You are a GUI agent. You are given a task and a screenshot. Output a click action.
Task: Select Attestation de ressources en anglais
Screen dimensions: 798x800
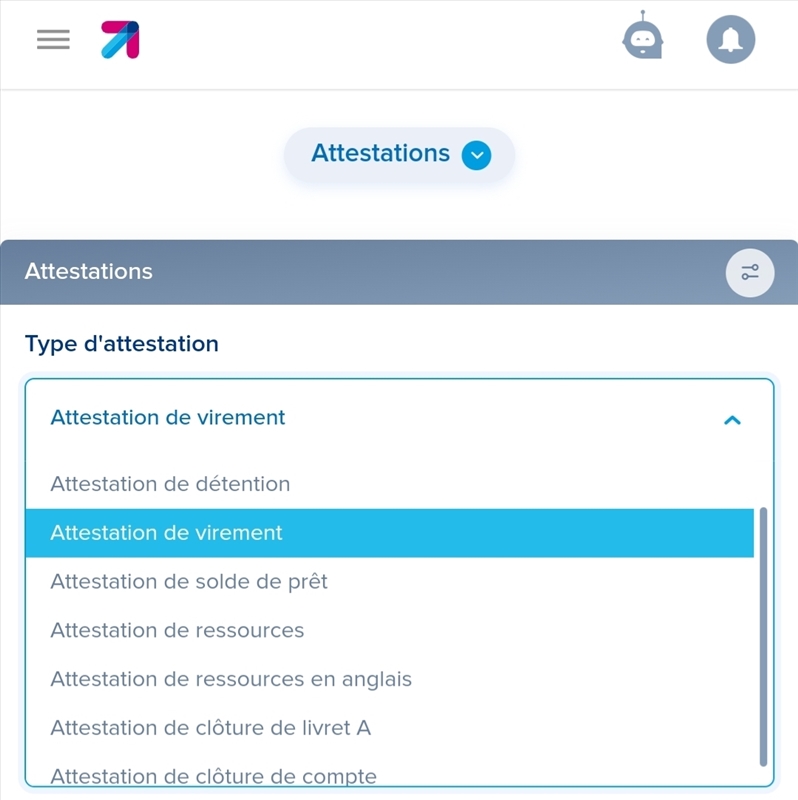(231, 679)
